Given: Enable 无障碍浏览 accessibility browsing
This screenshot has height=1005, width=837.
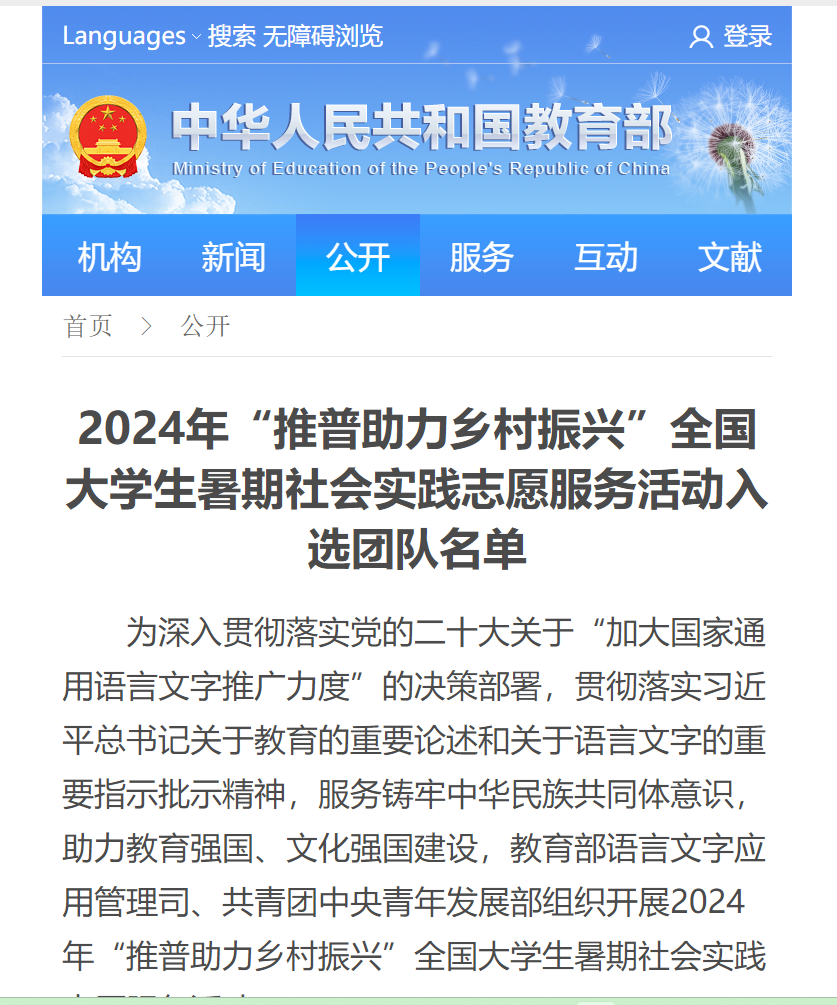Looking at the screenshot, I should click(x=322, y=37).
